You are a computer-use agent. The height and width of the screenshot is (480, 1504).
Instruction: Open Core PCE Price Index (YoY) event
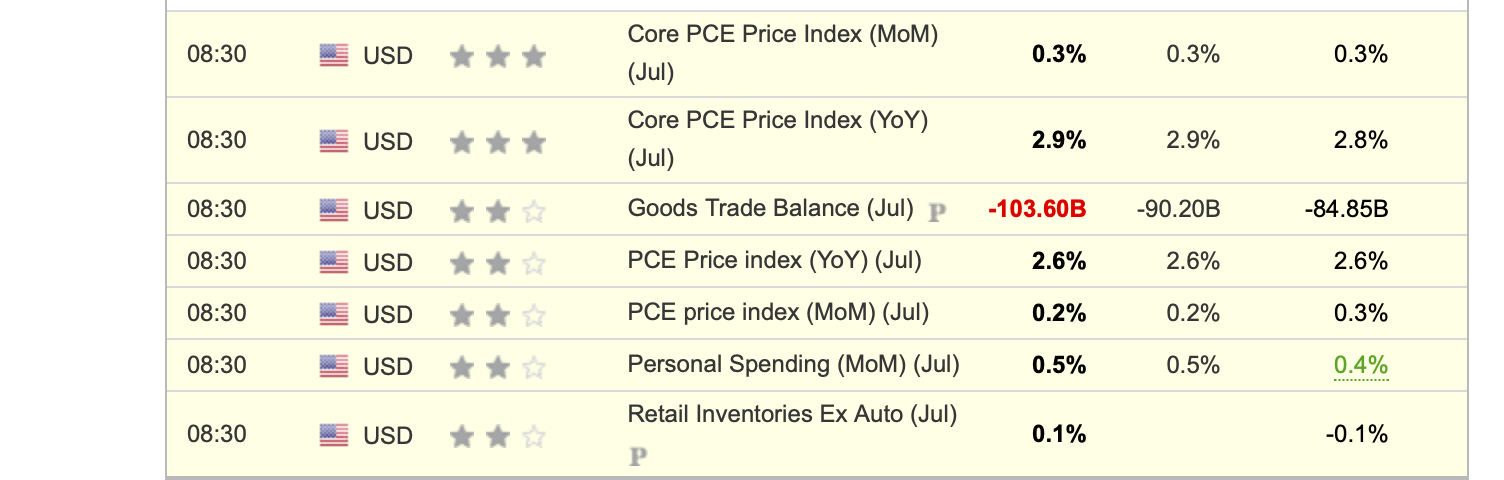777,121
